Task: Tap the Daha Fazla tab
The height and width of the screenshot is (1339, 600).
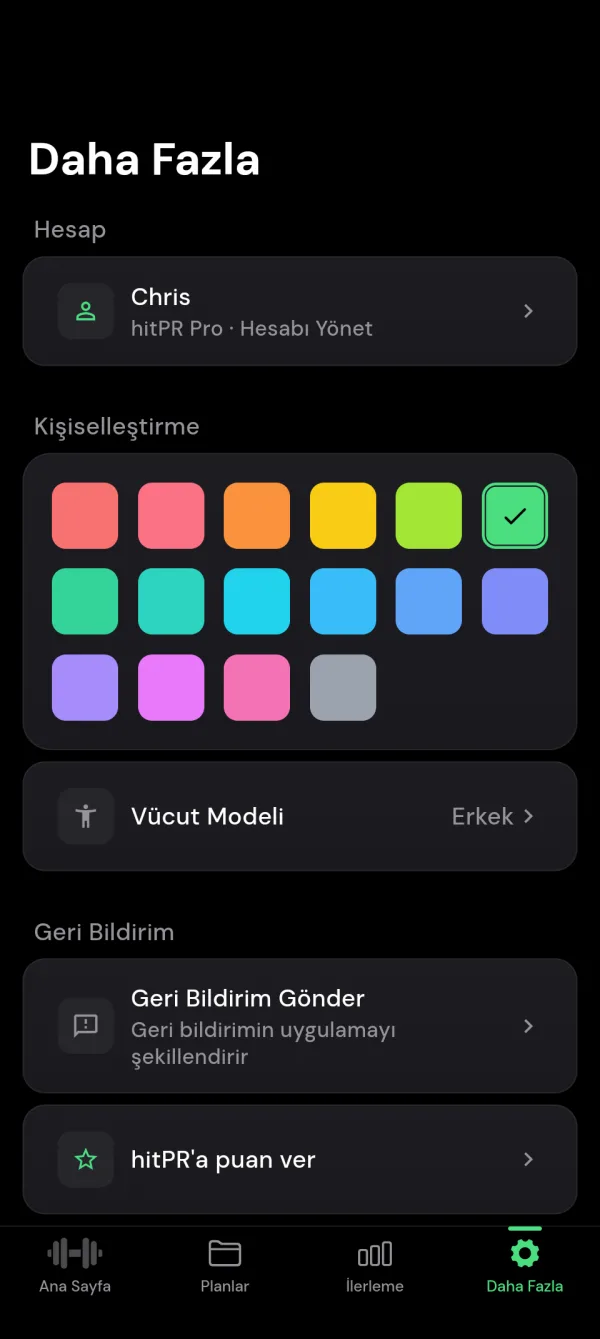Action: (x=525, y=1266)
